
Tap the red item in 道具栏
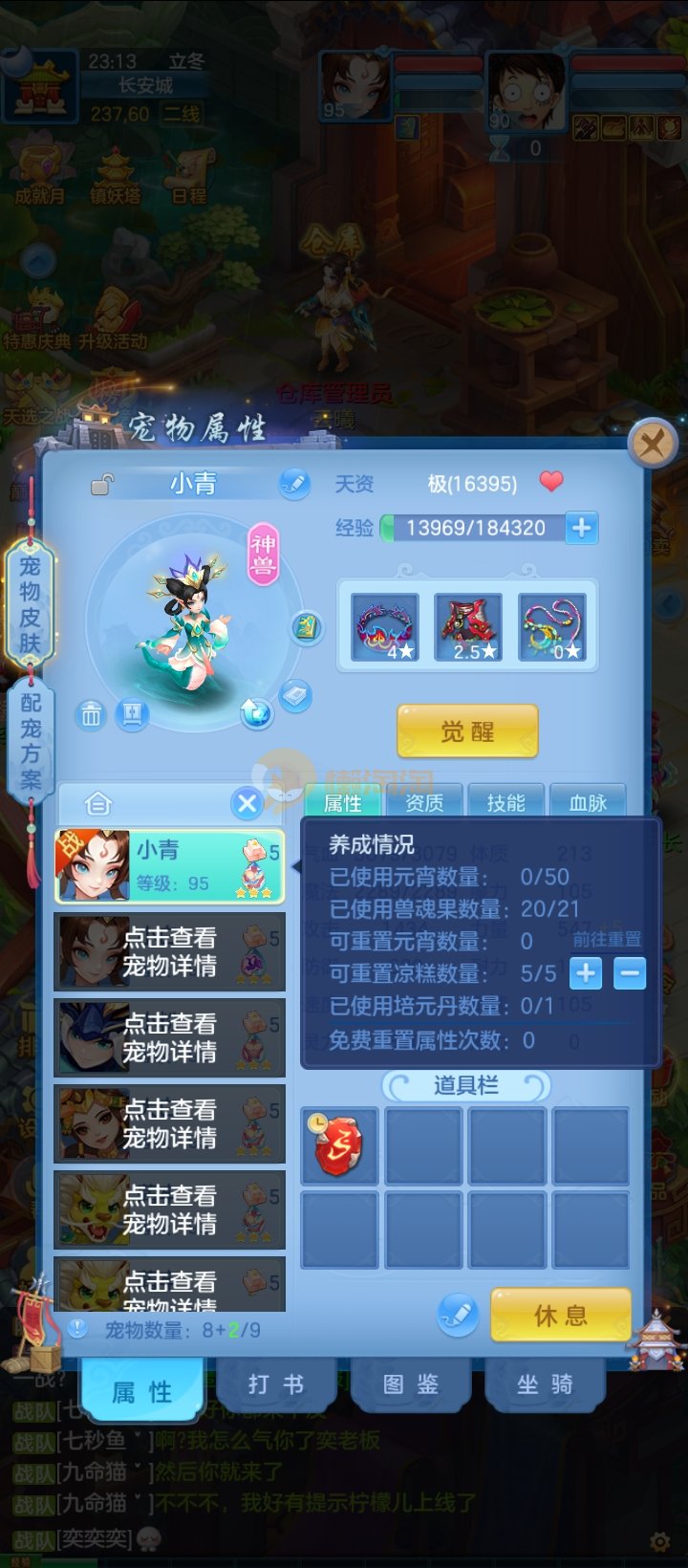tap(339, 1143)
